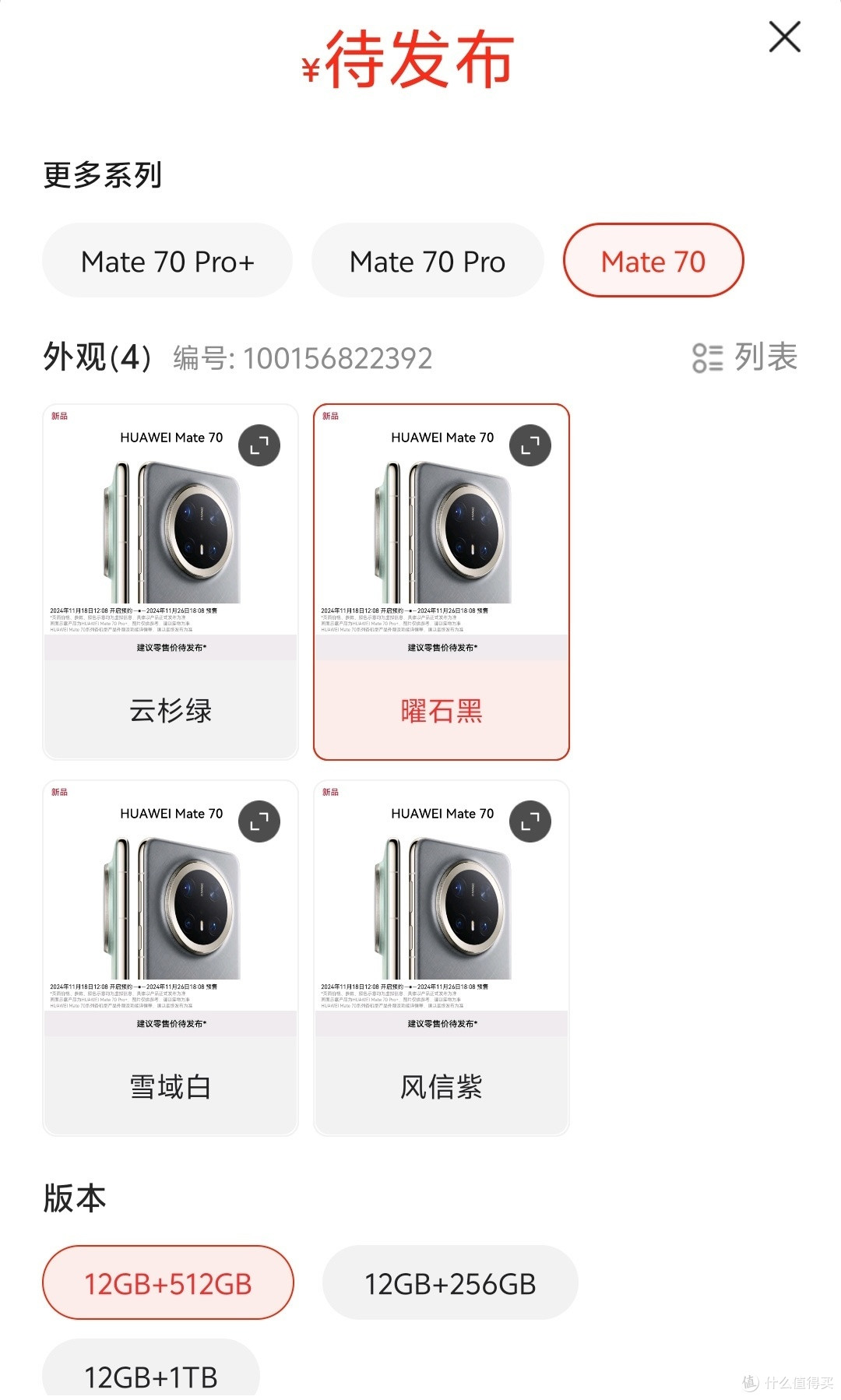Reselect the 曜石黑 color option

coord(441,710)
